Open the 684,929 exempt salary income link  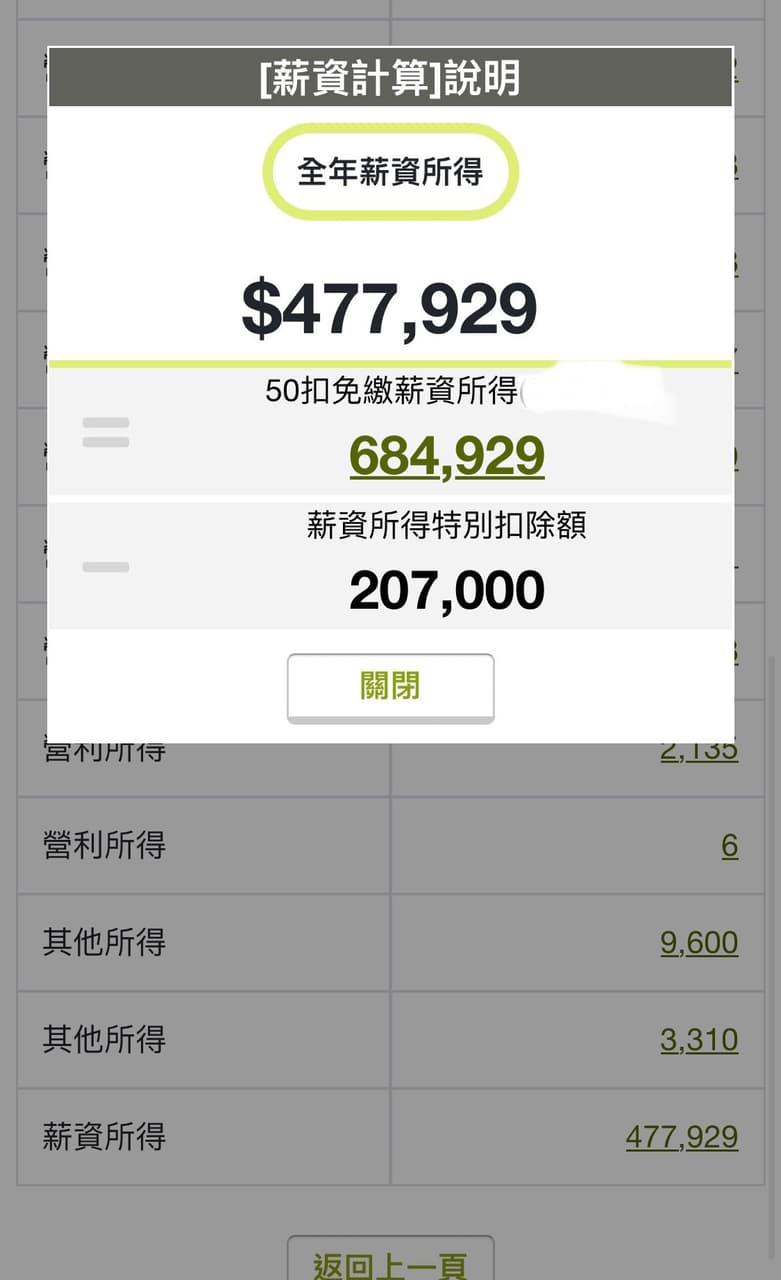(x=446, y=455)
